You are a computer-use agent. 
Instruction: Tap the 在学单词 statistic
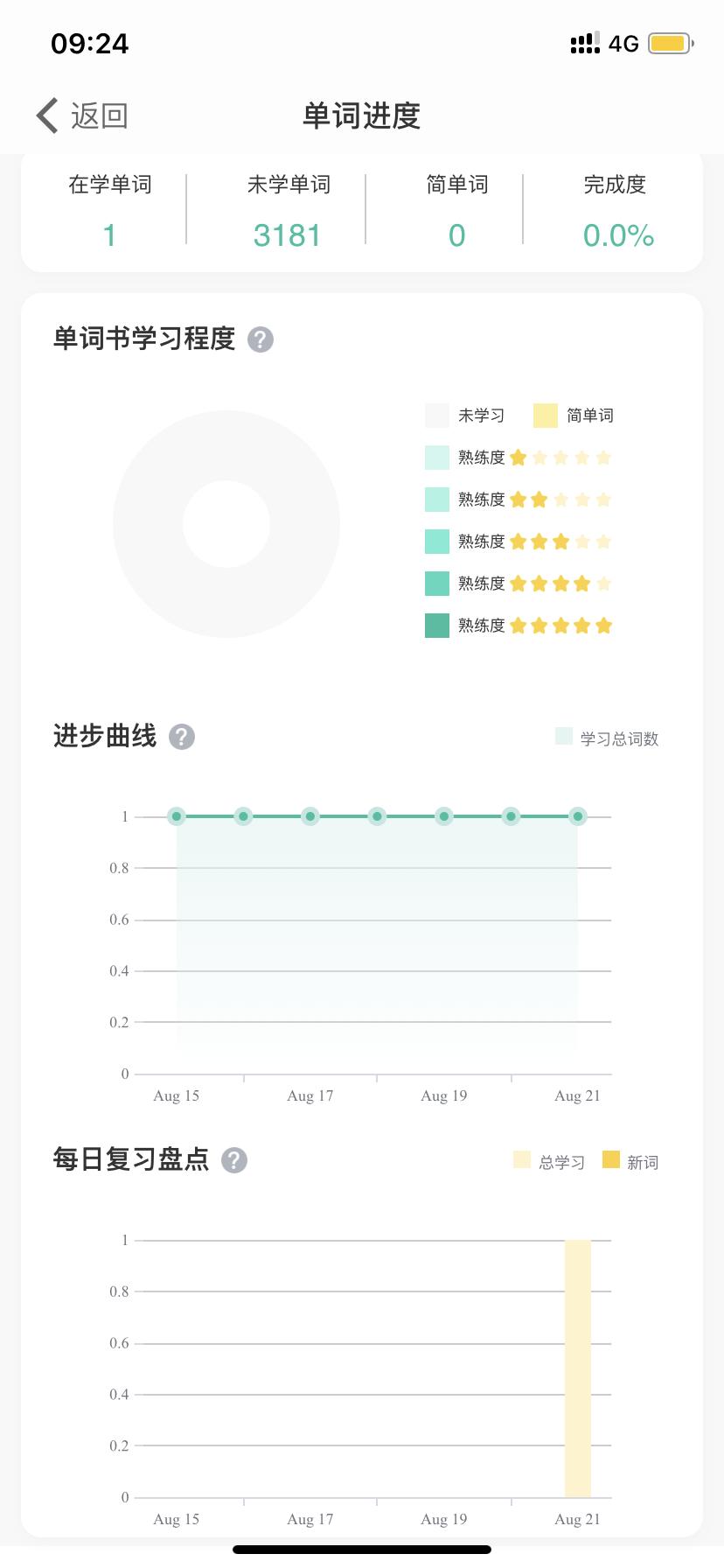tap(108, 210)
